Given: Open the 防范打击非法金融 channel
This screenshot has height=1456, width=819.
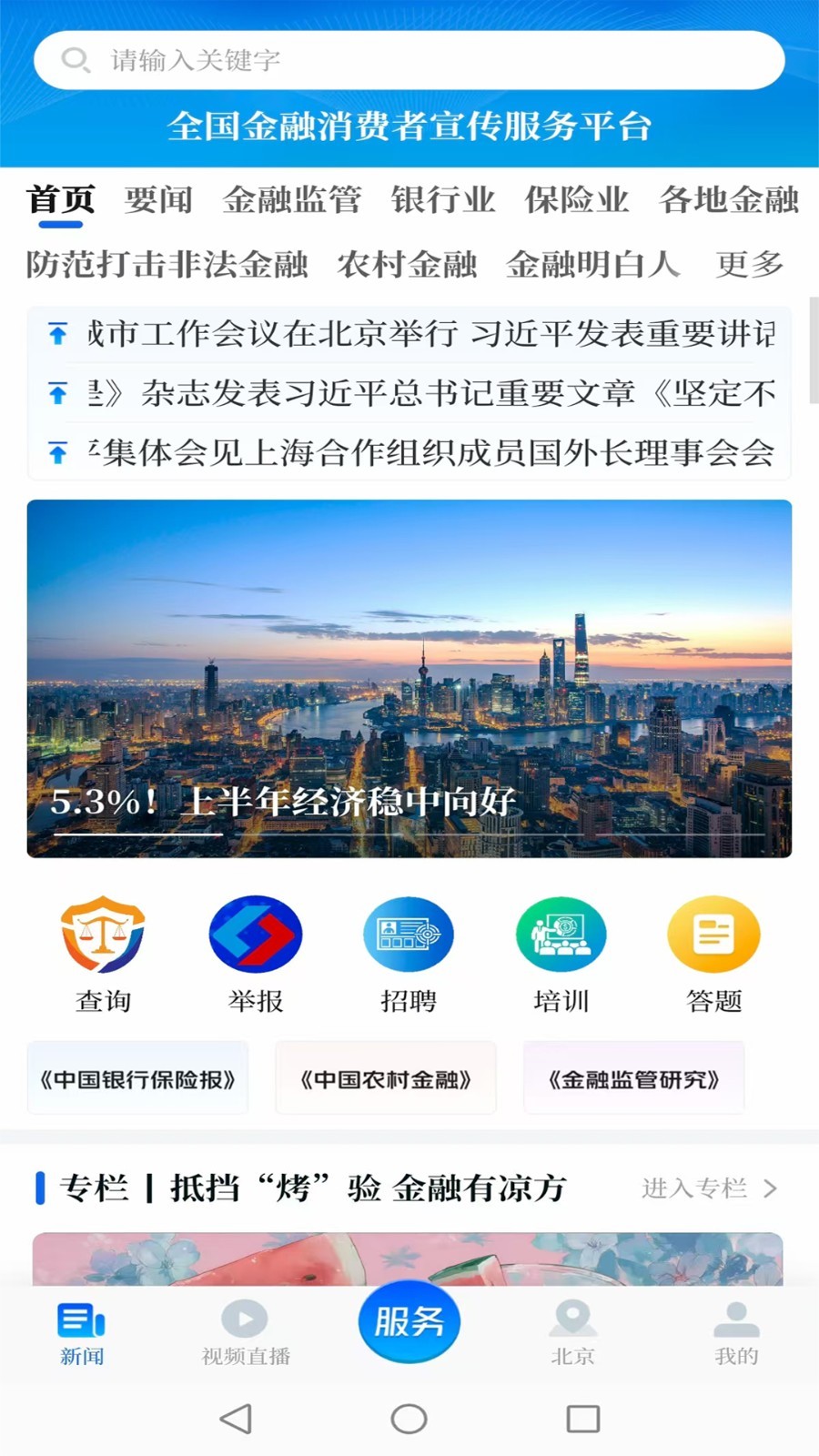Looking at the screenshot, I should point(167,264).
